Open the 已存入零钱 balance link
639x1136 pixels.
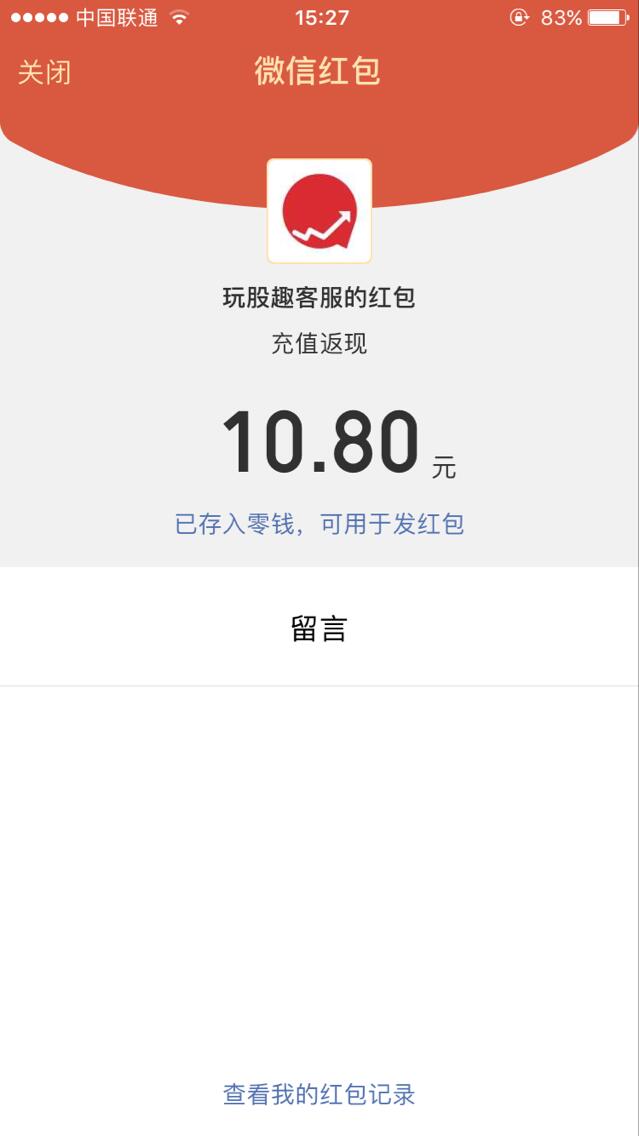tap(319, 523)
